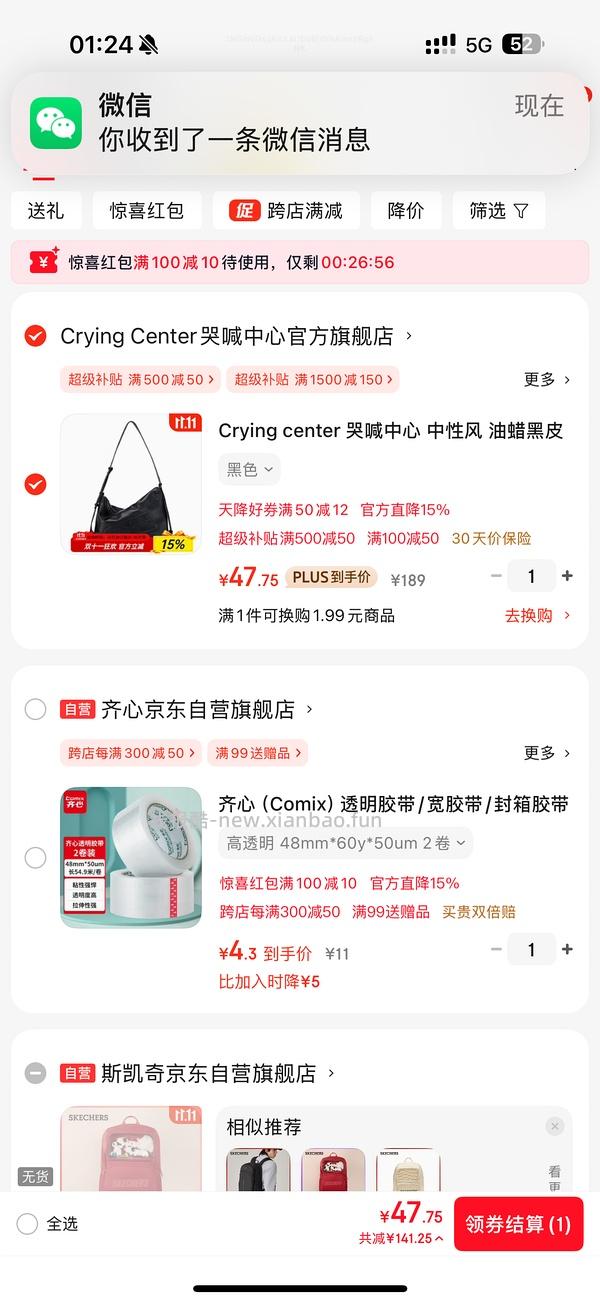
Task: Toggle the 全选 select-all checkbox
Action: 28,1224
